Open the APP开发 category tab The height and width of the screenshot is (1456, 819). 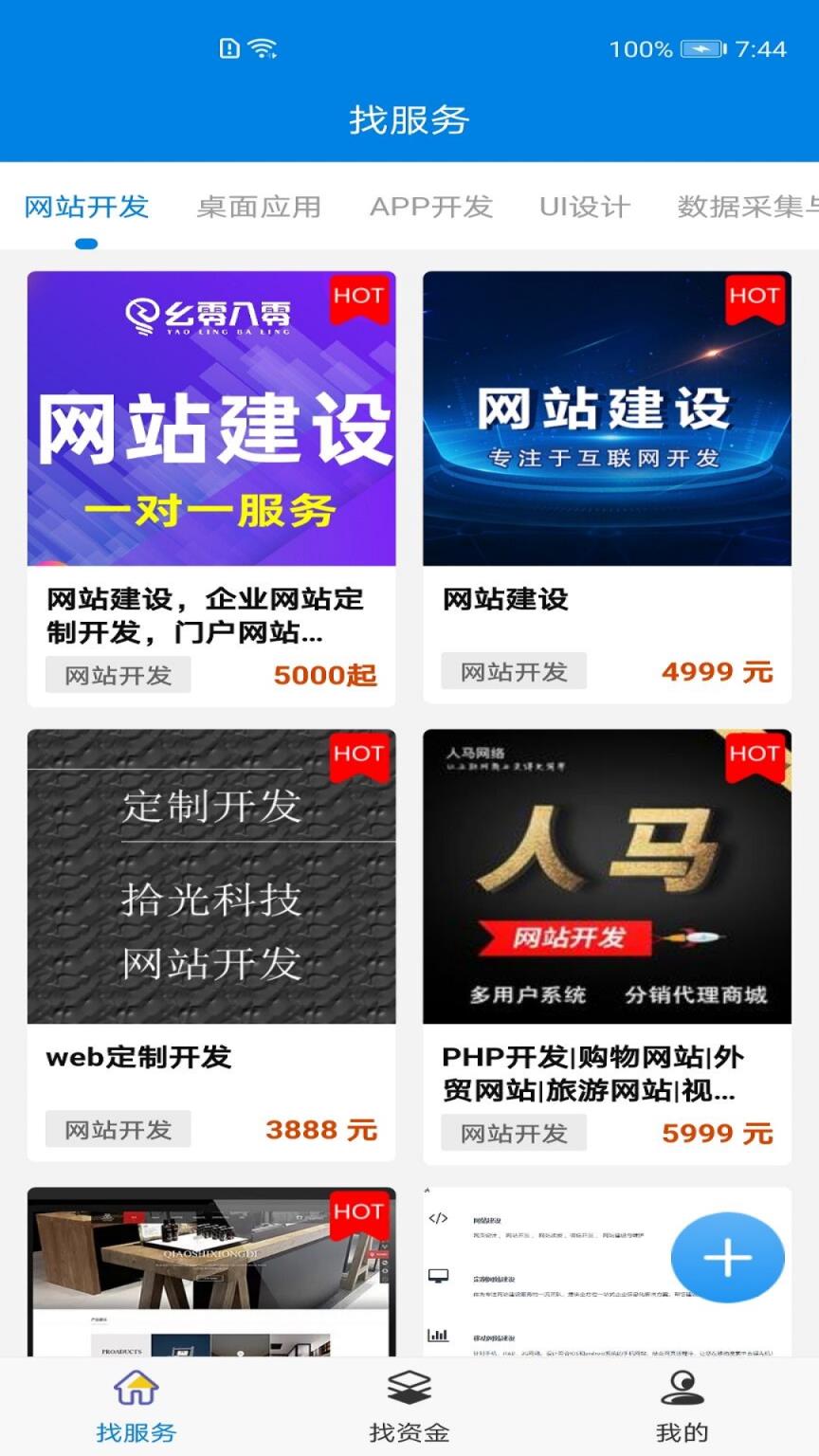431,206
